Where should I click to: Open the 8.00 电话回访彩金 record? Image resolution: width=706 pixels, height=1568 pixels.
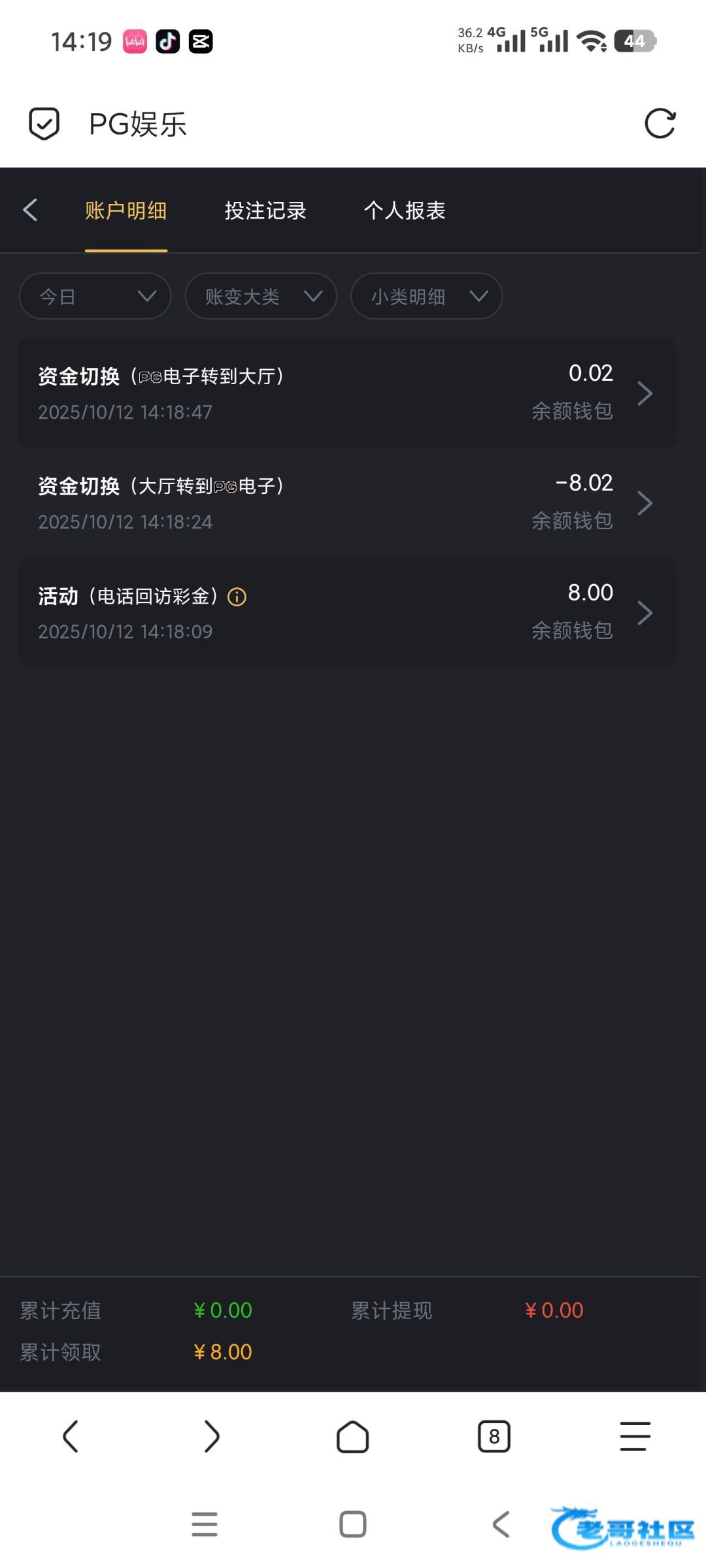tap(346, 613)
